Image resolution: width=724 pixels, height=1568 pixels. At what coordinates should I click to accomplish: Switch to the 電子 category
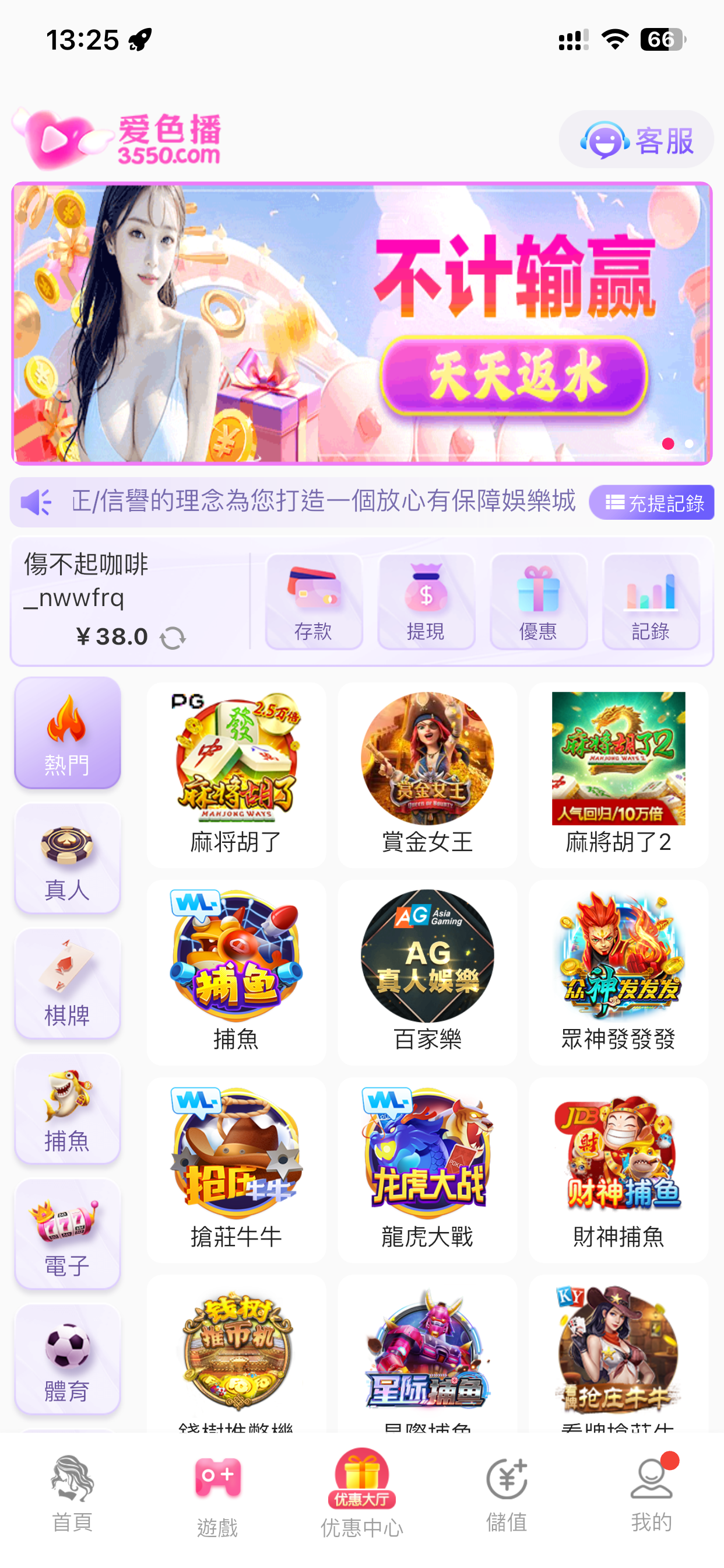click(x=68, y=1234)
